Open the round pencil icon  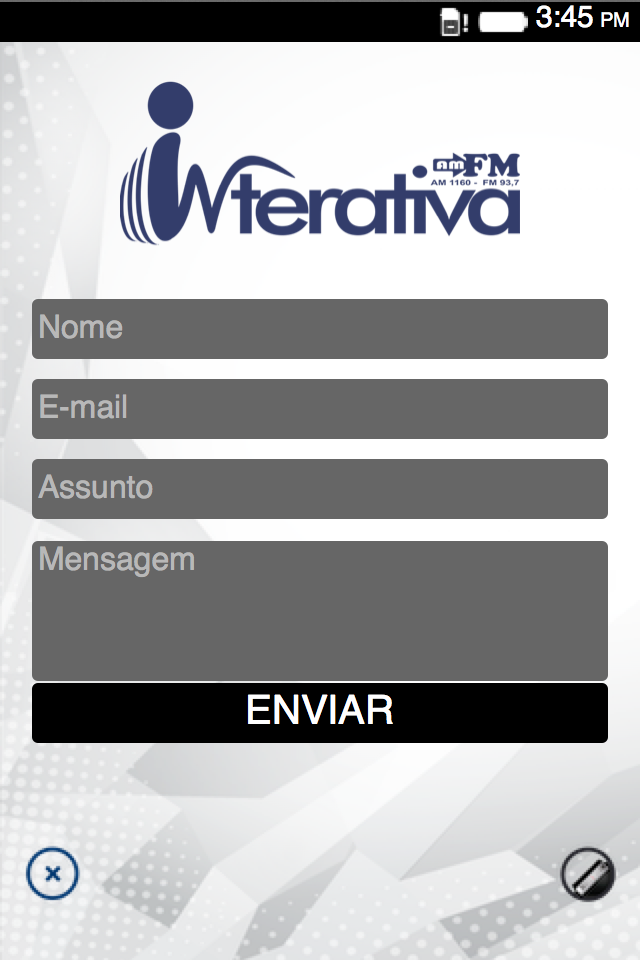pyautogui.click(x=587, y=875)
